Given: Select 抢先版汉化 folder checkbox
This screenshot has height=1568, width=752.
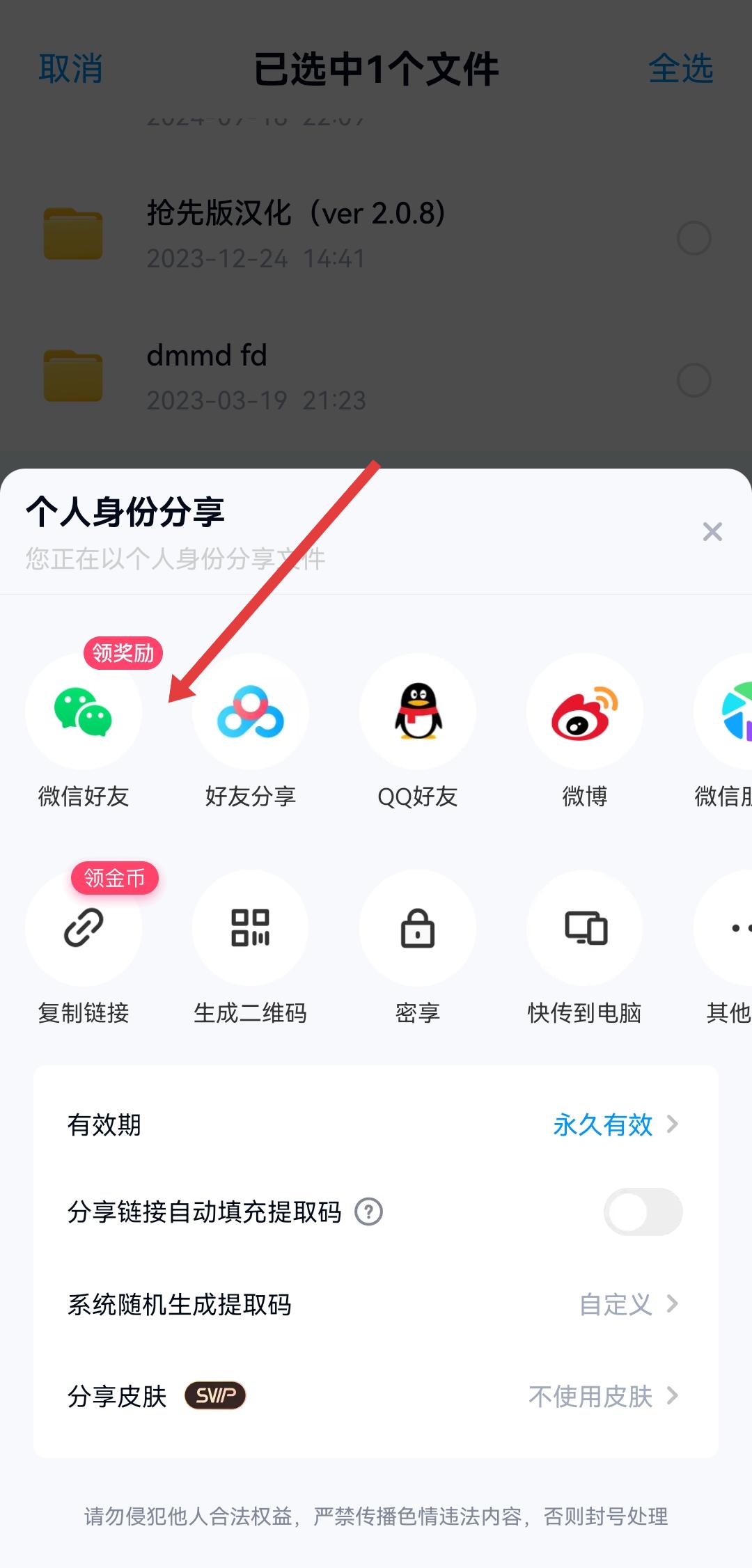Looking at the screenshot, I should click(x=694, y=238).
